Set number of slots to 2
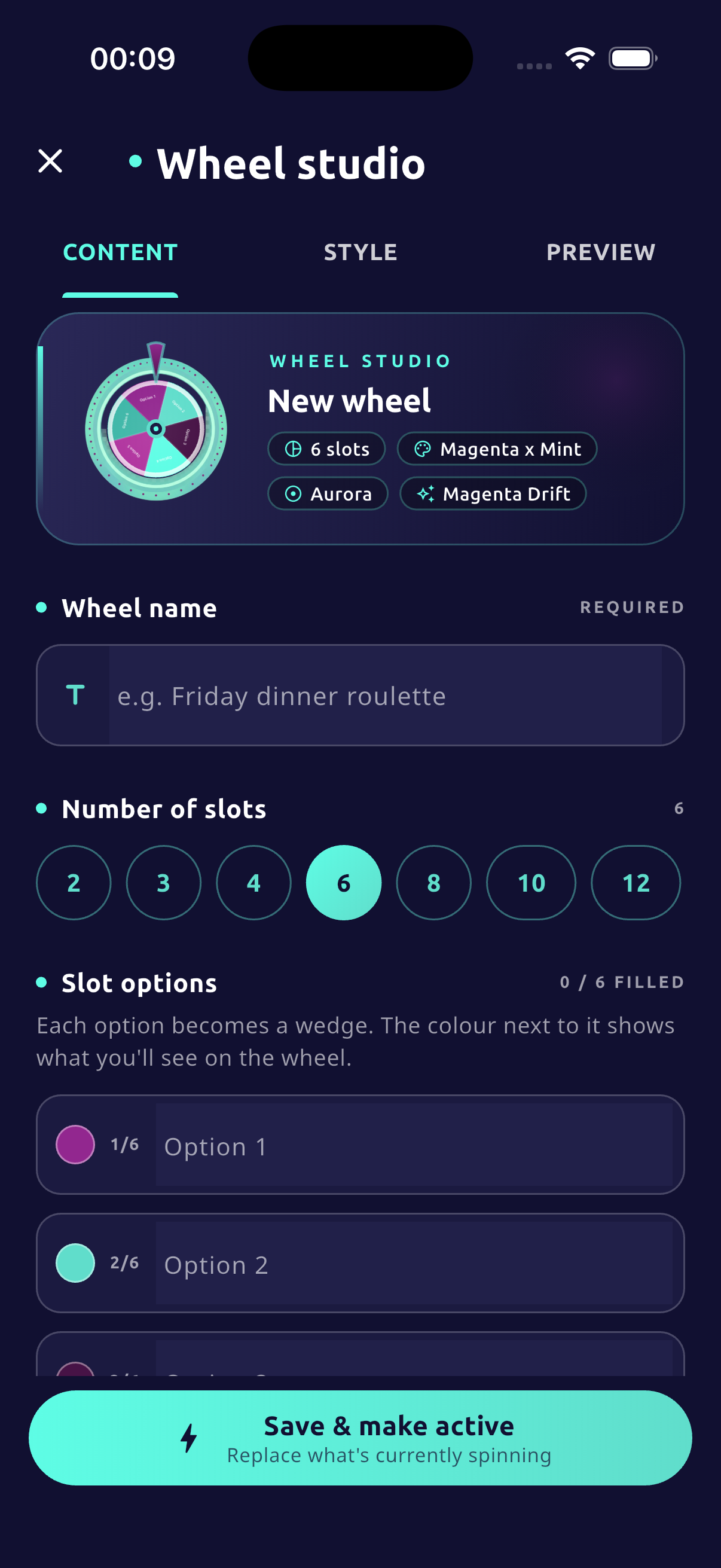The image size is (721, 1568). [x=74, y=882]
